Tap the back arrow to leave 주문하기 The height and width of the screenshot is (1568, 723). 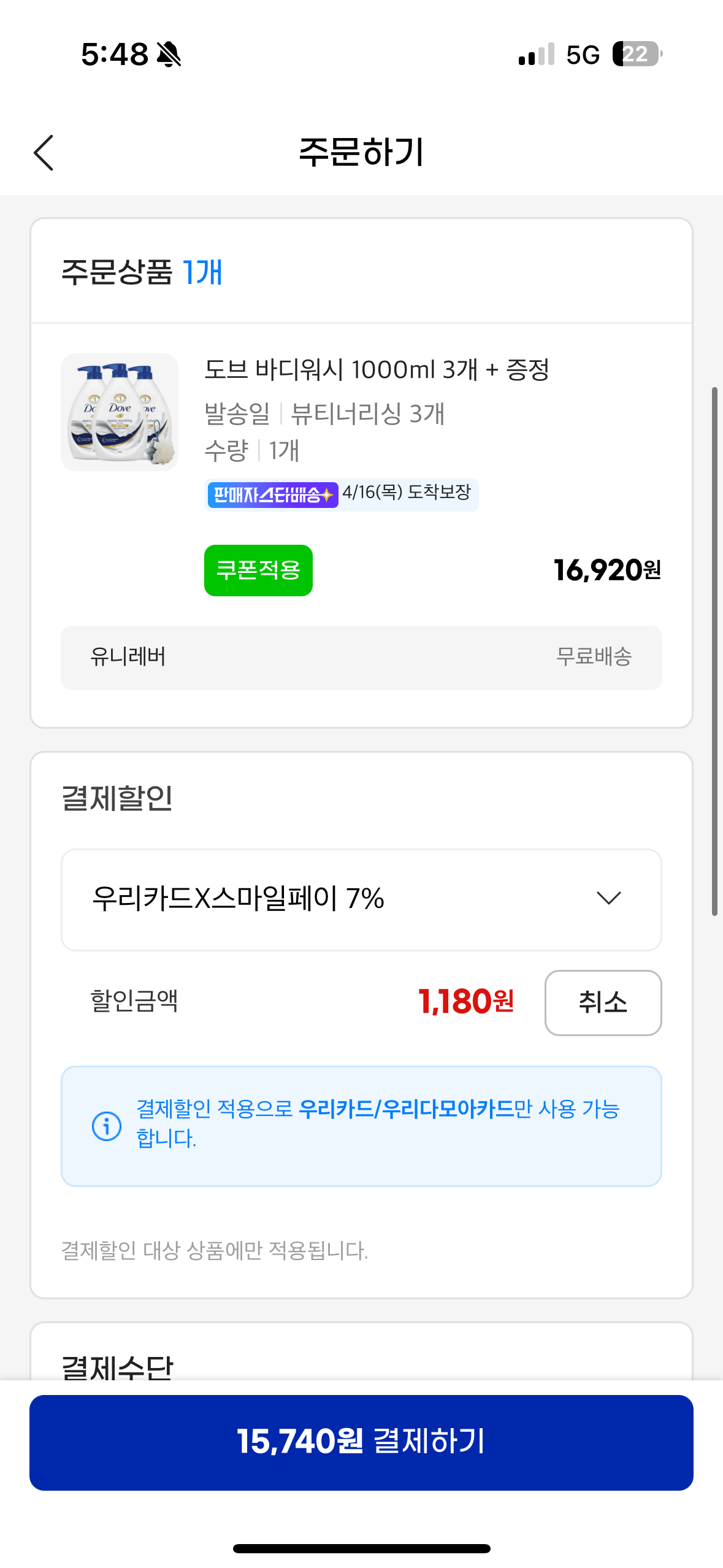coord(43,153)
